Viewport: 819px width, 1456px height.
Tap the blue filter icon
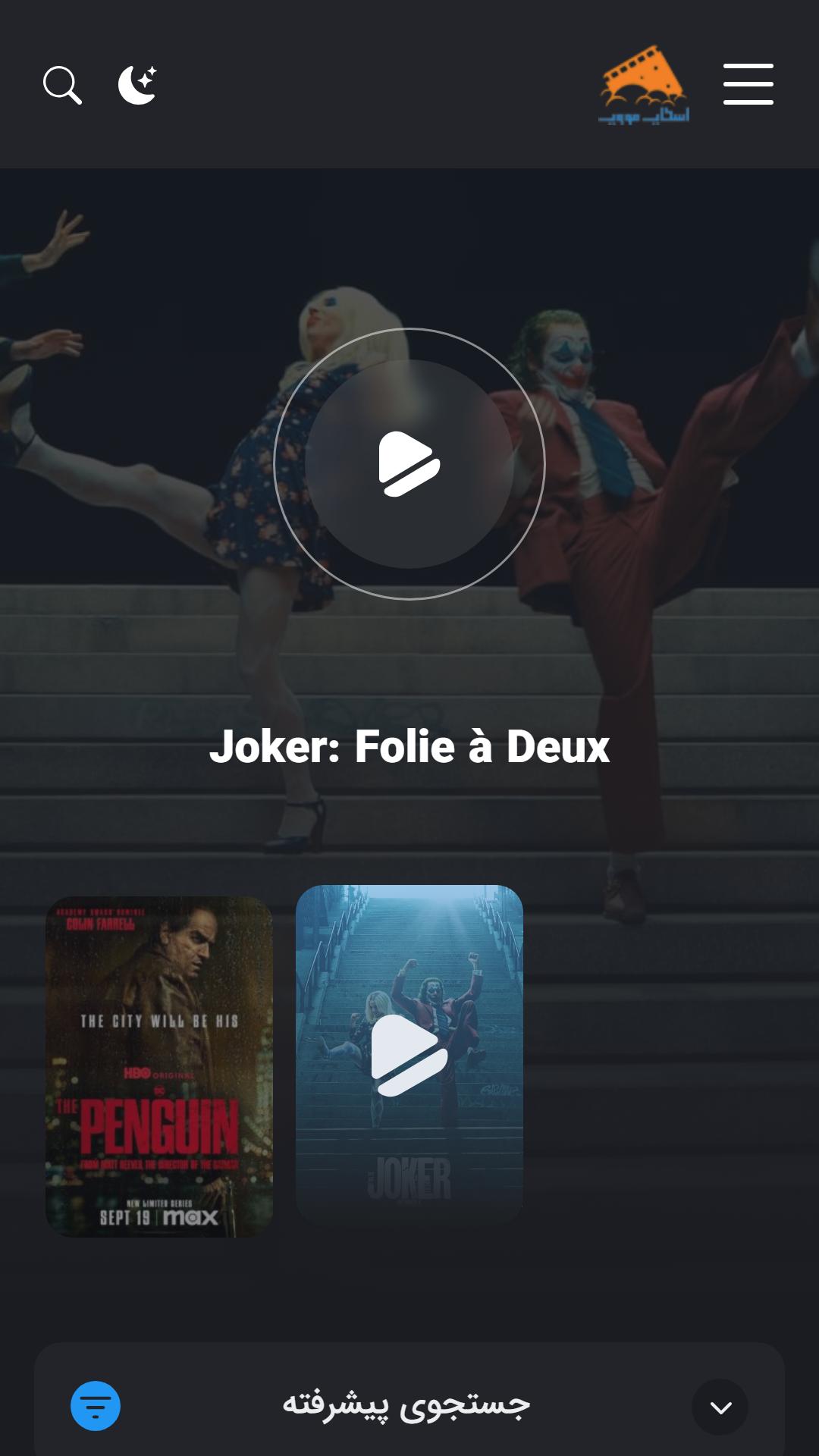(96, 1406)
